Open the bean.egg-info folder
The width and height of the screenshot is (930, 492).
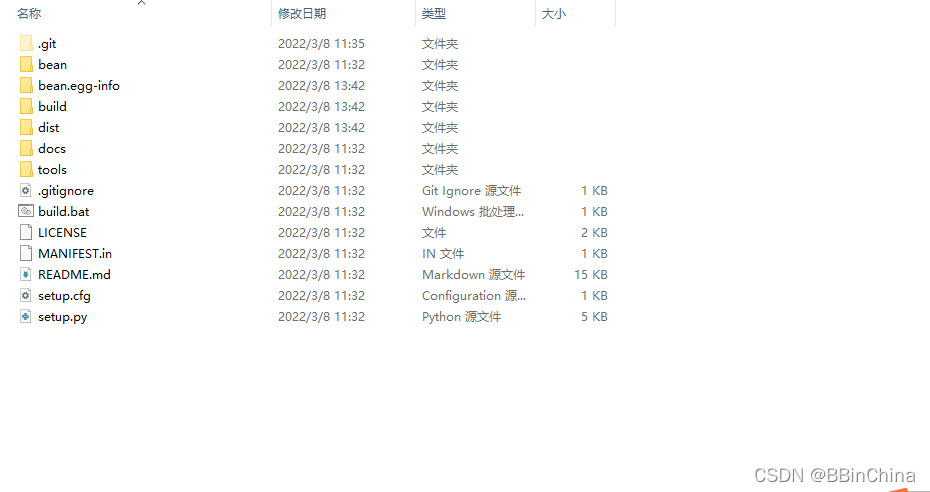pos(78,86)
